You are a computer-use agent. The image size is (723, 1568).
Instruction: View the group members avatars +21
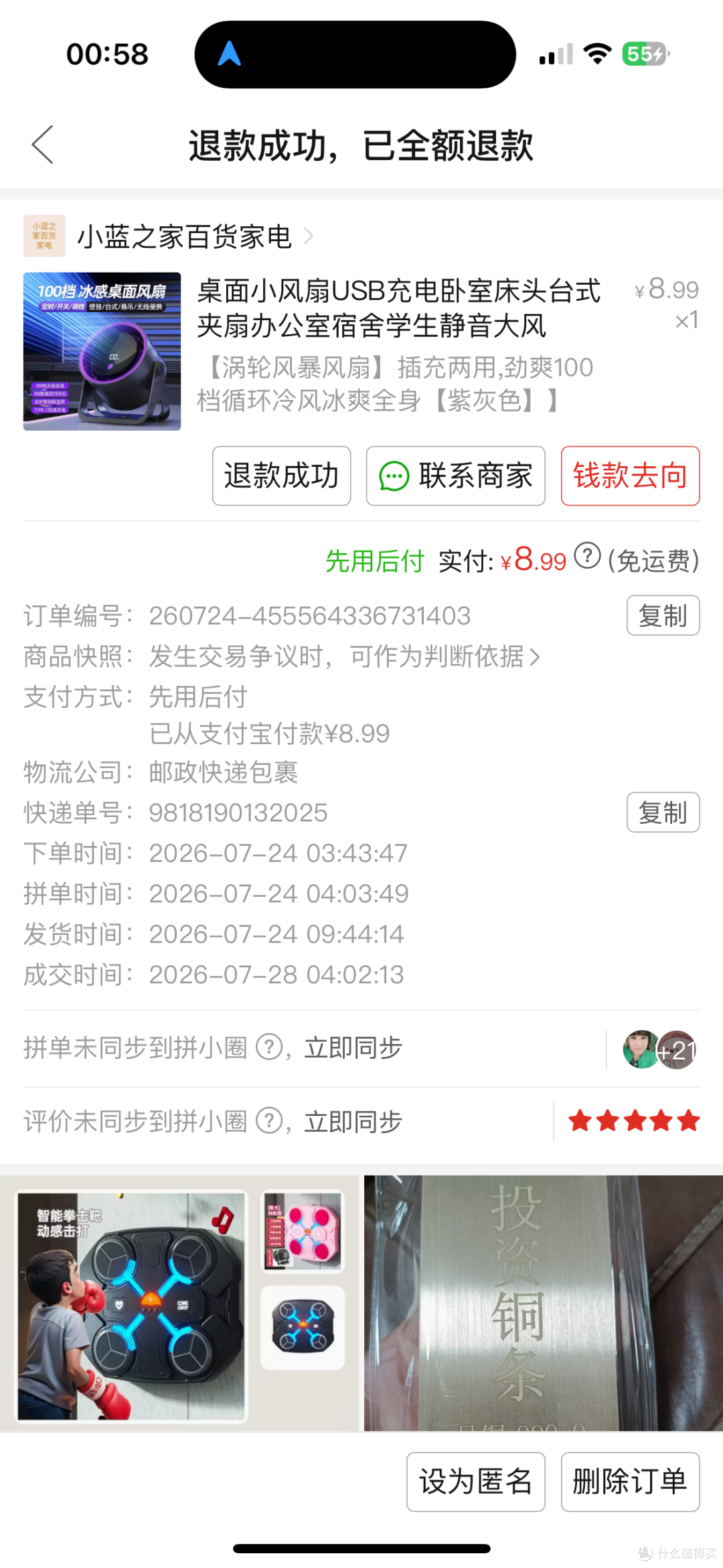pos(660,1050)
